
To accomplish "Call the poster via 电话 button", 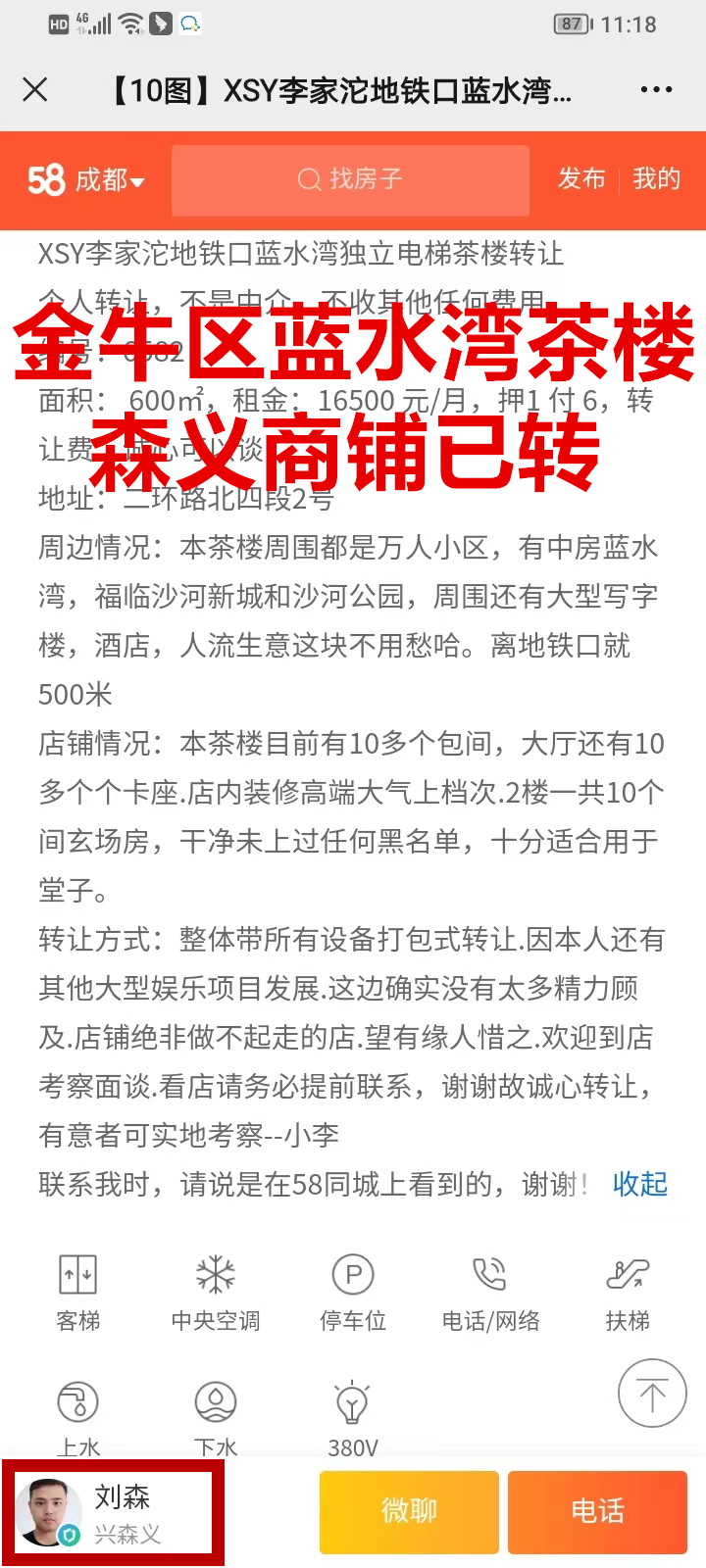I will 598,1512.
